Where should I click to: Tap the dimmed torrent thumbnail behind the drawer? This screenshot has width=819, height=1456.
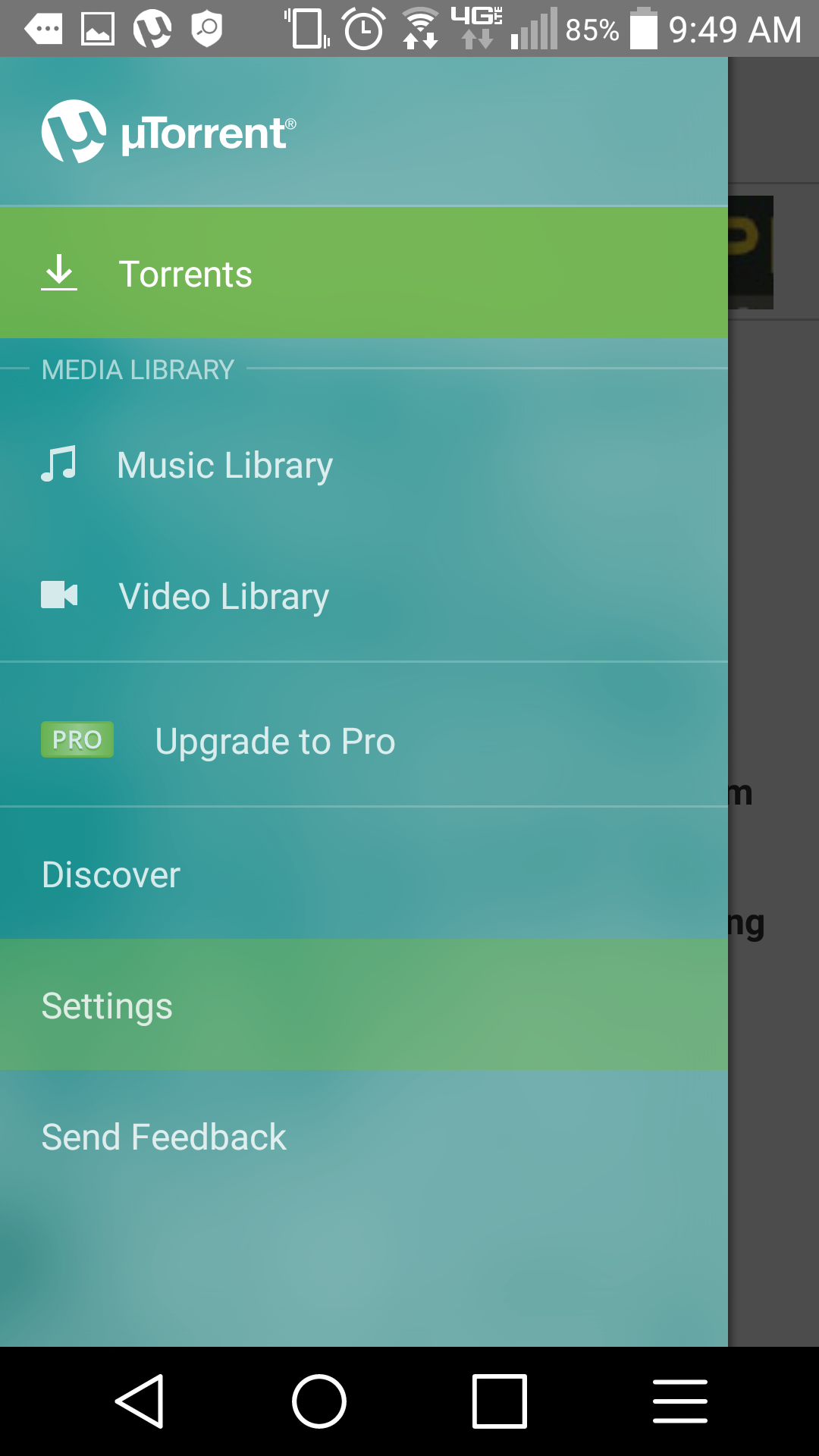coord(751,254)
